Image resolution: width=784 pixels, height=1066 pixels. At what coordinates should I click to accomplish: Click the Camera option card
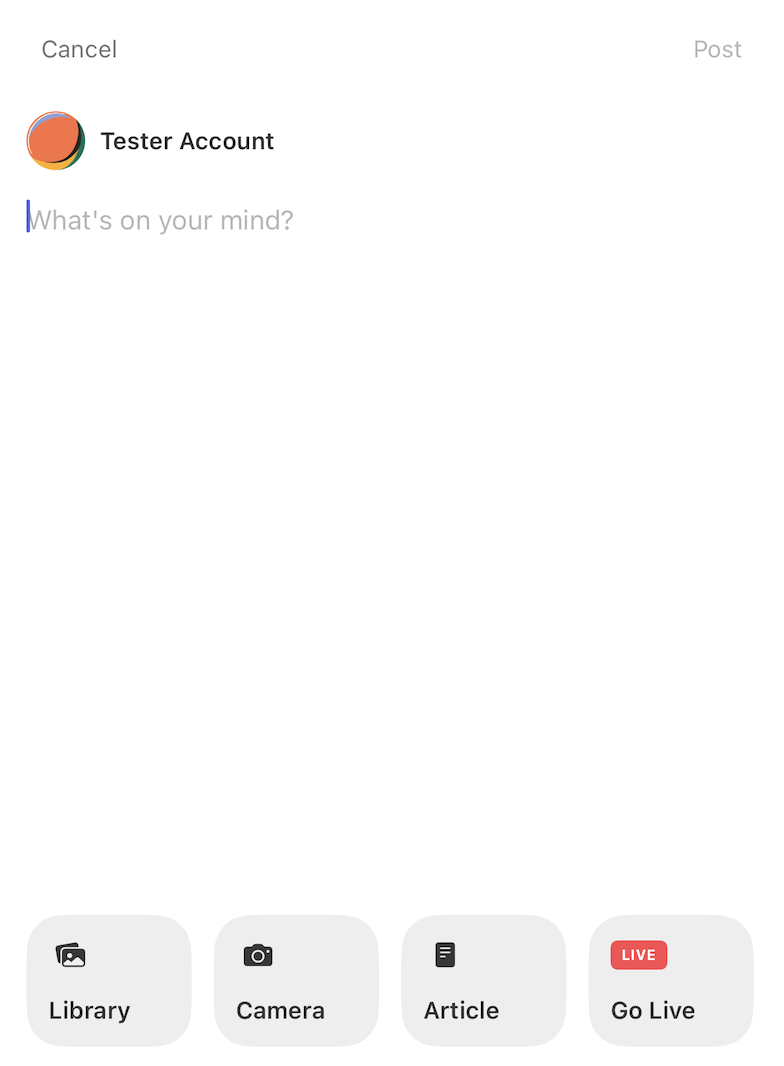point(296,981)
